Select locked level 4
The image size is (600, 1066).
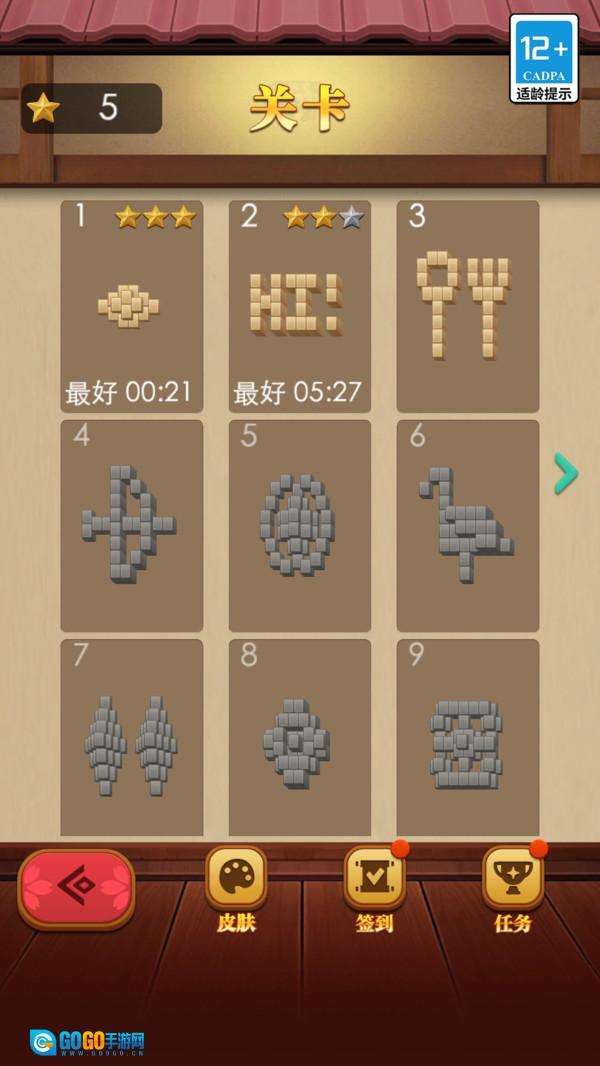pos(132,526)
